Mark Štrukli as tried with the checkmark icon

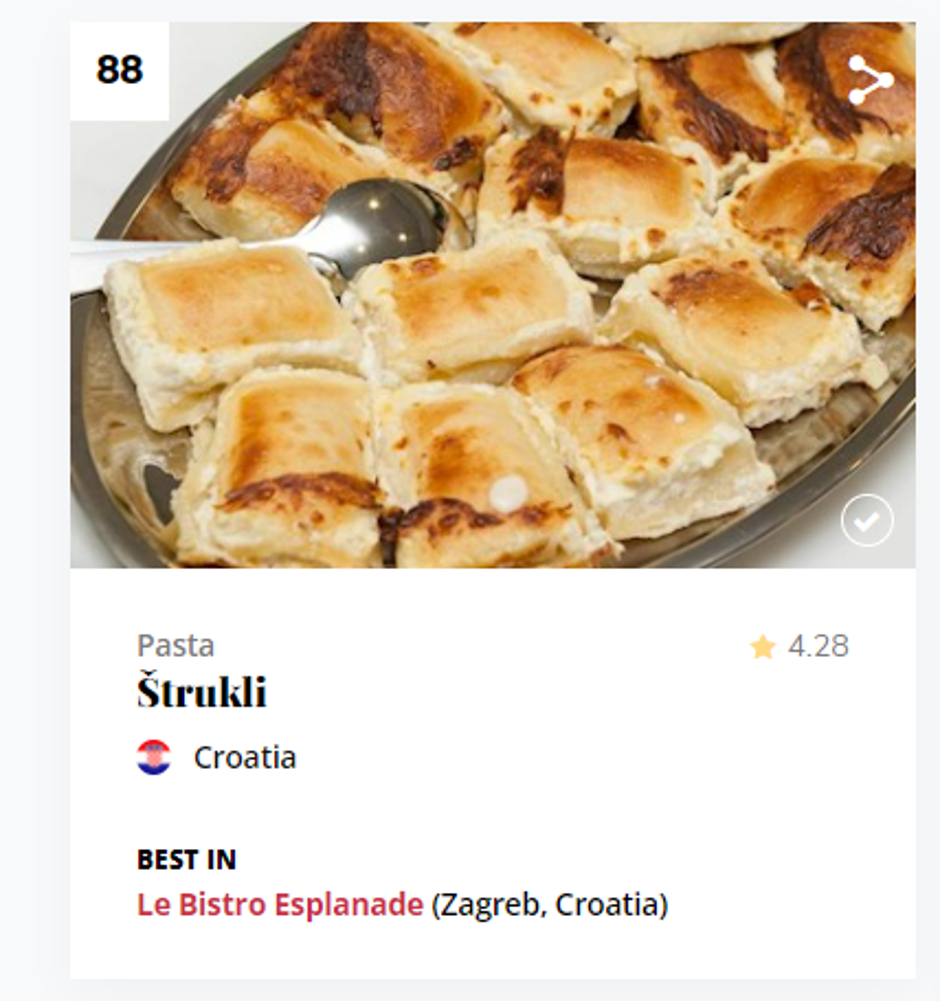(x=866, y=521)
